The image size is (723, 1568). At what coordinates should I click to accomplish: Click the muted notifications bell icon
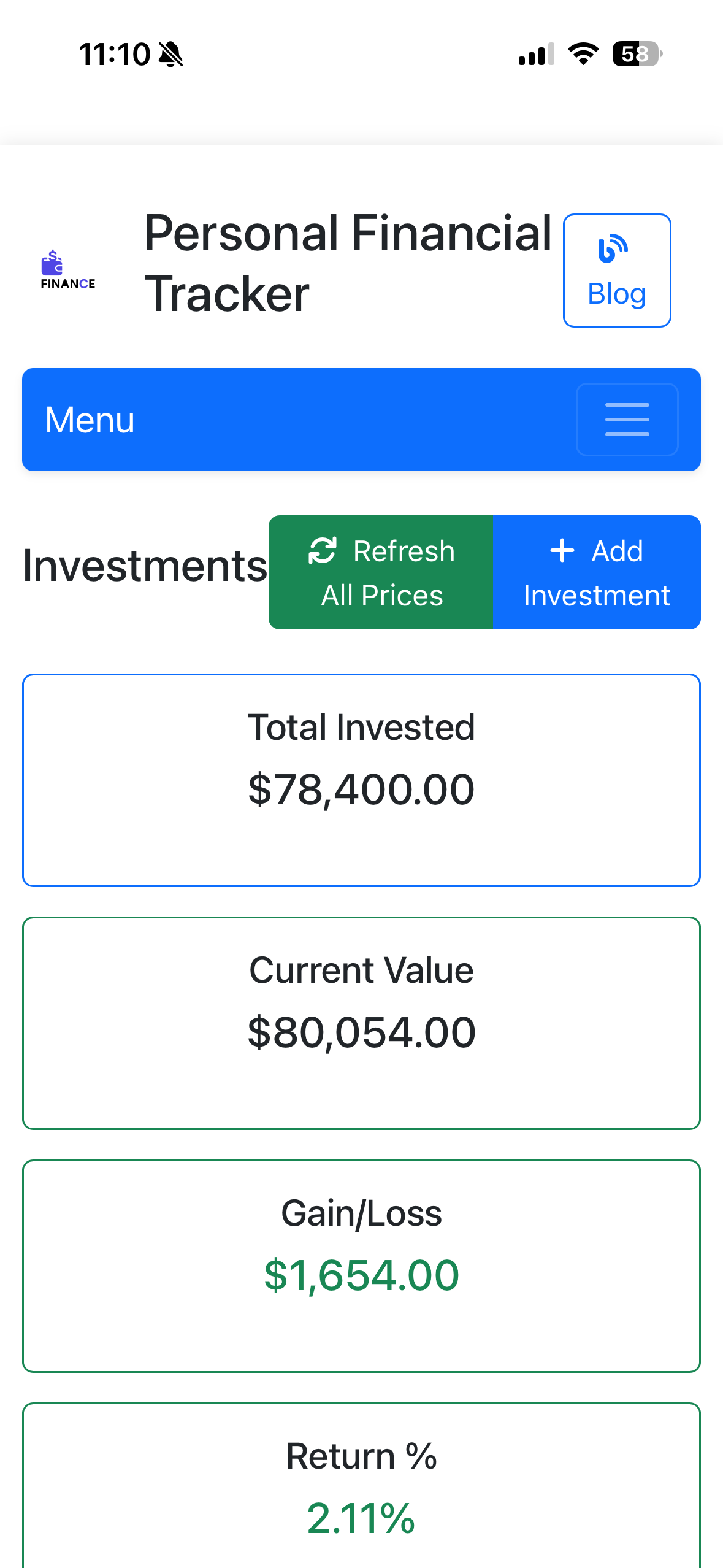(170, 54)
